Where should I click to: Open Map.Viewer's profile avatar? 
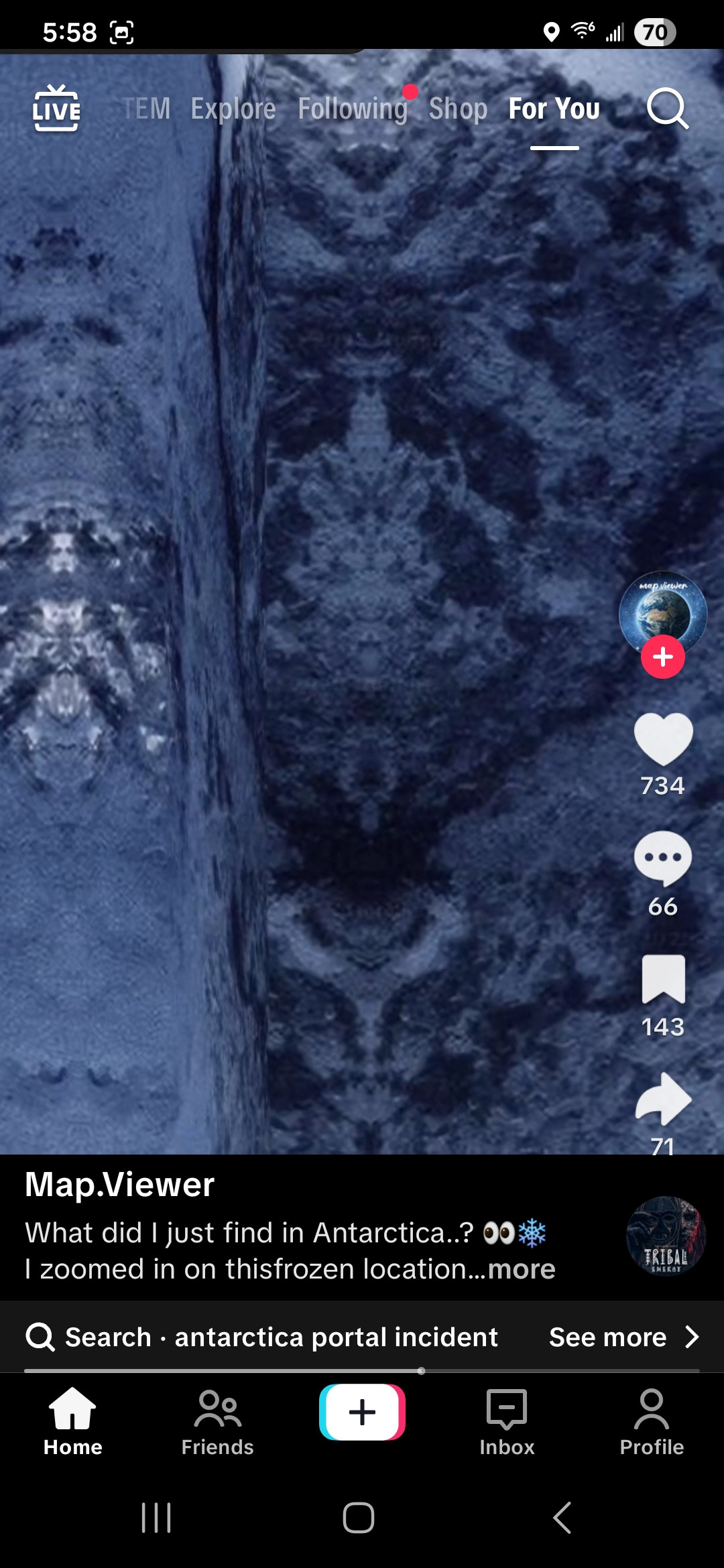click(662, 610)
